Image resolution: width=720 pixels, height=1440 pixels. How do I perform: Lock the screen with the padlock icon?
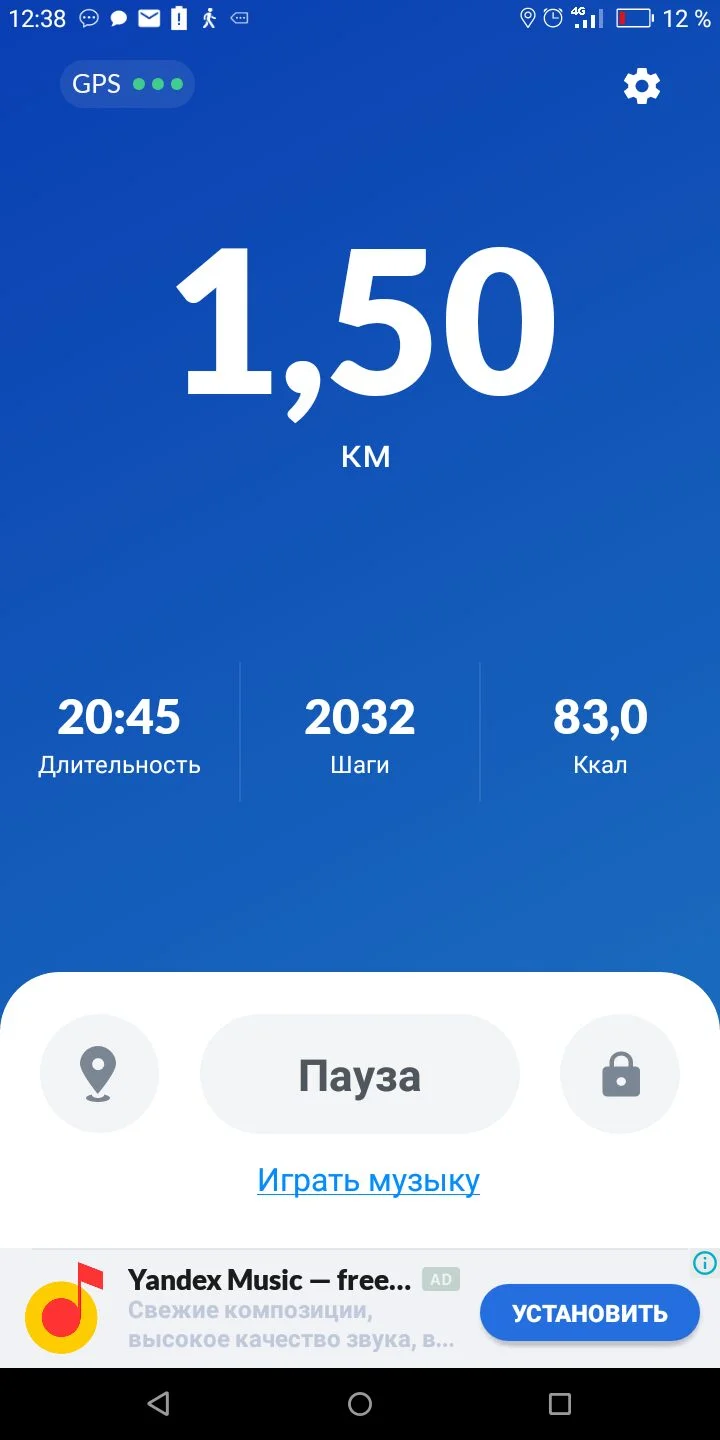coord(620,1074)
